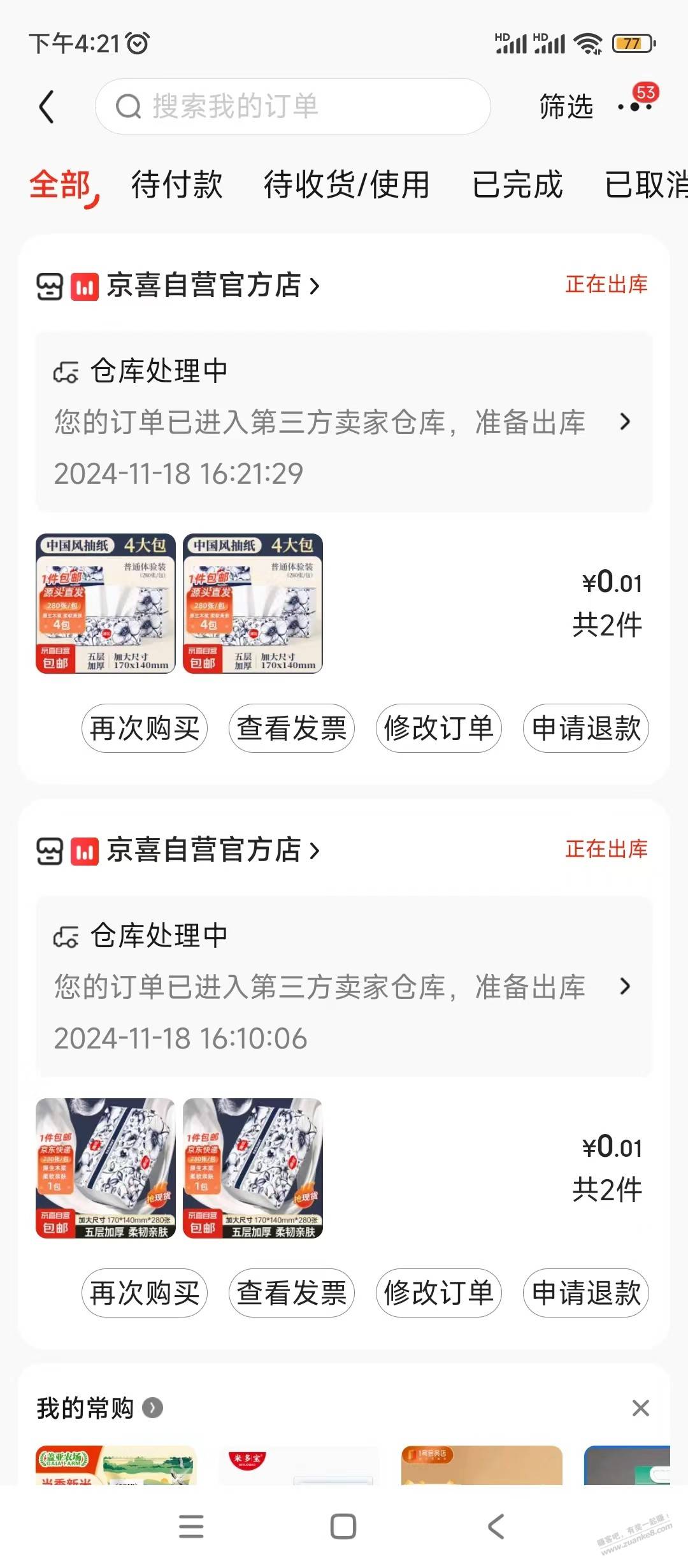Tap the search my orders field

[293, 106]
